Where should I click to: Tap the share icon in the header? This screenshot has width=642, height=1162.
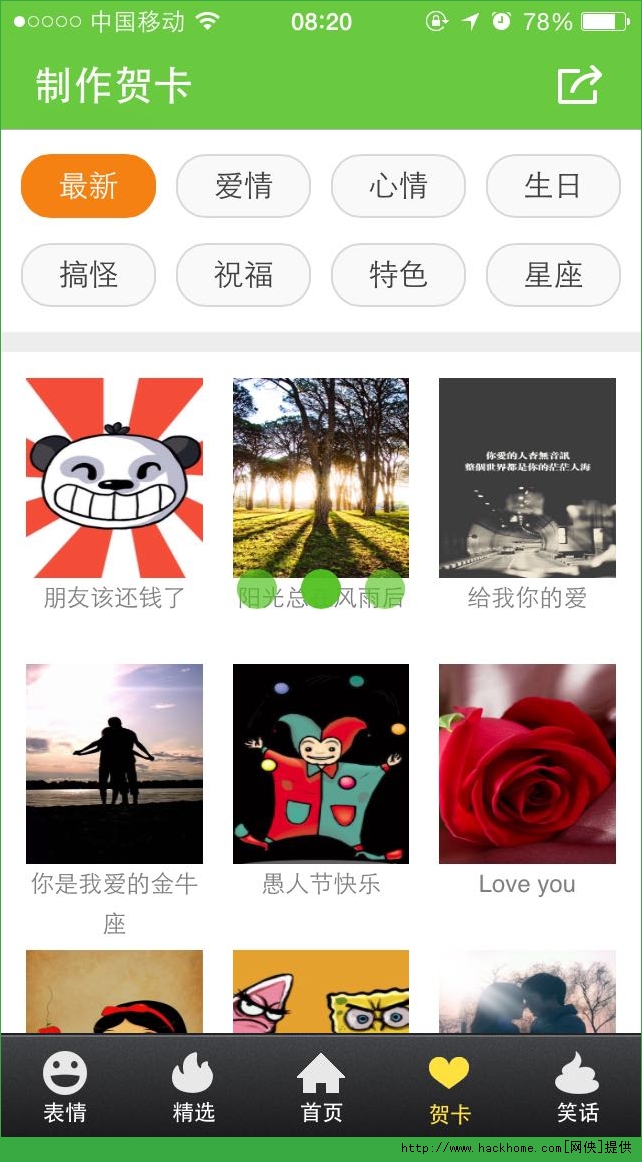point(579,85)
